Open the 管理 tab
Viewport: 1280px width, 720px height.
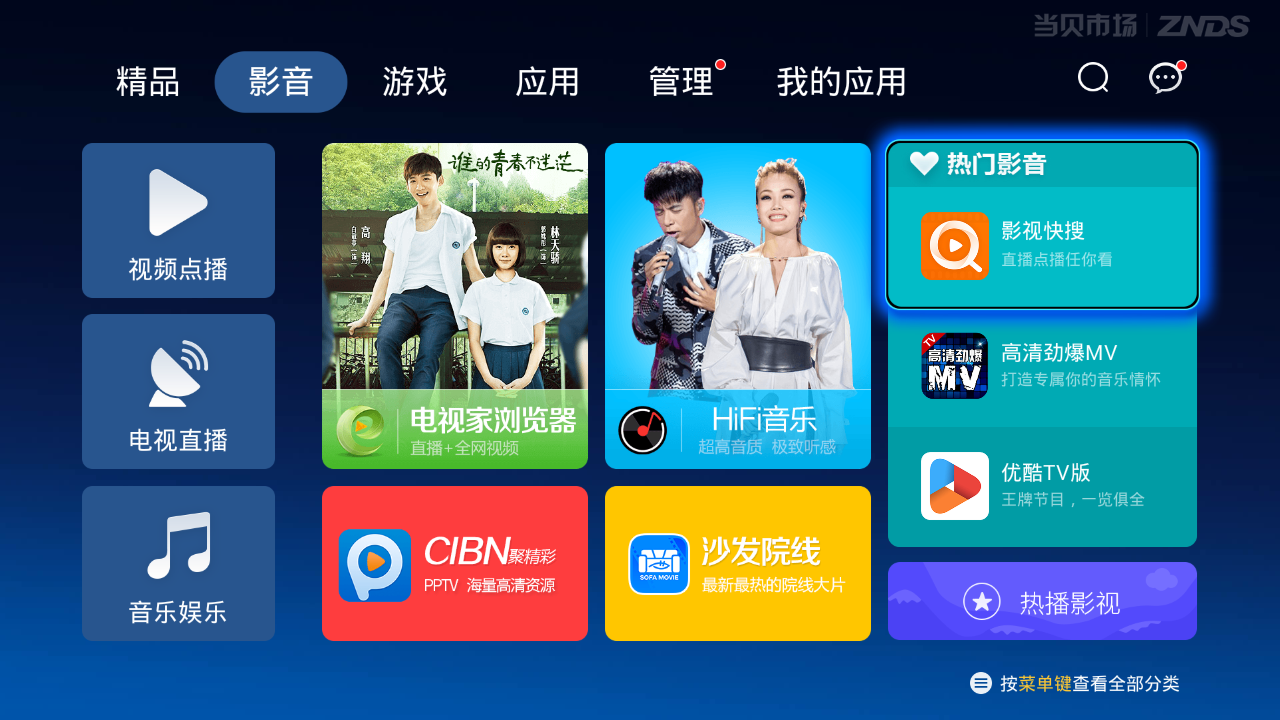point(681,82)
